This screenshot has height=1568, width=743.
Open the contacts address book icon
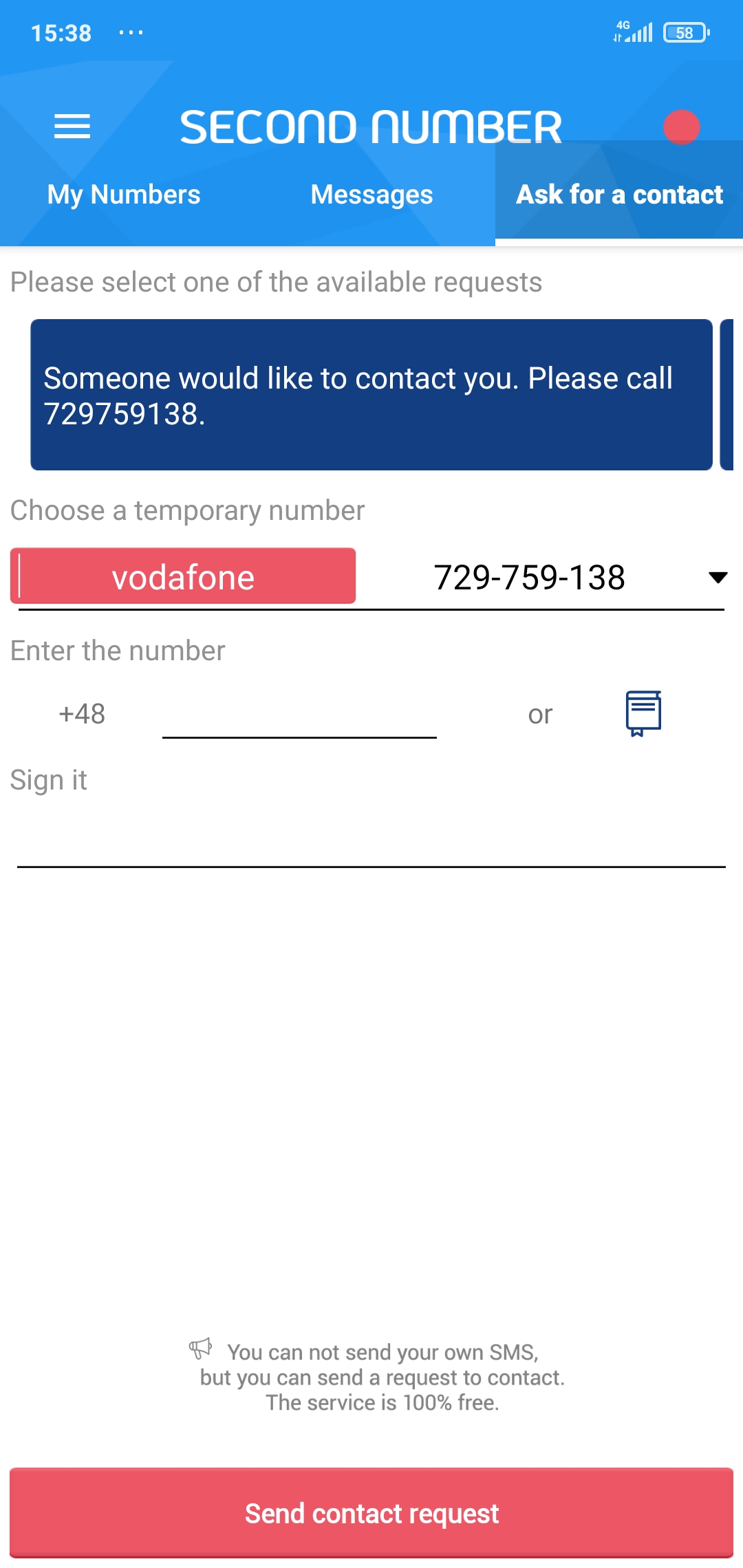click(643, 713)
